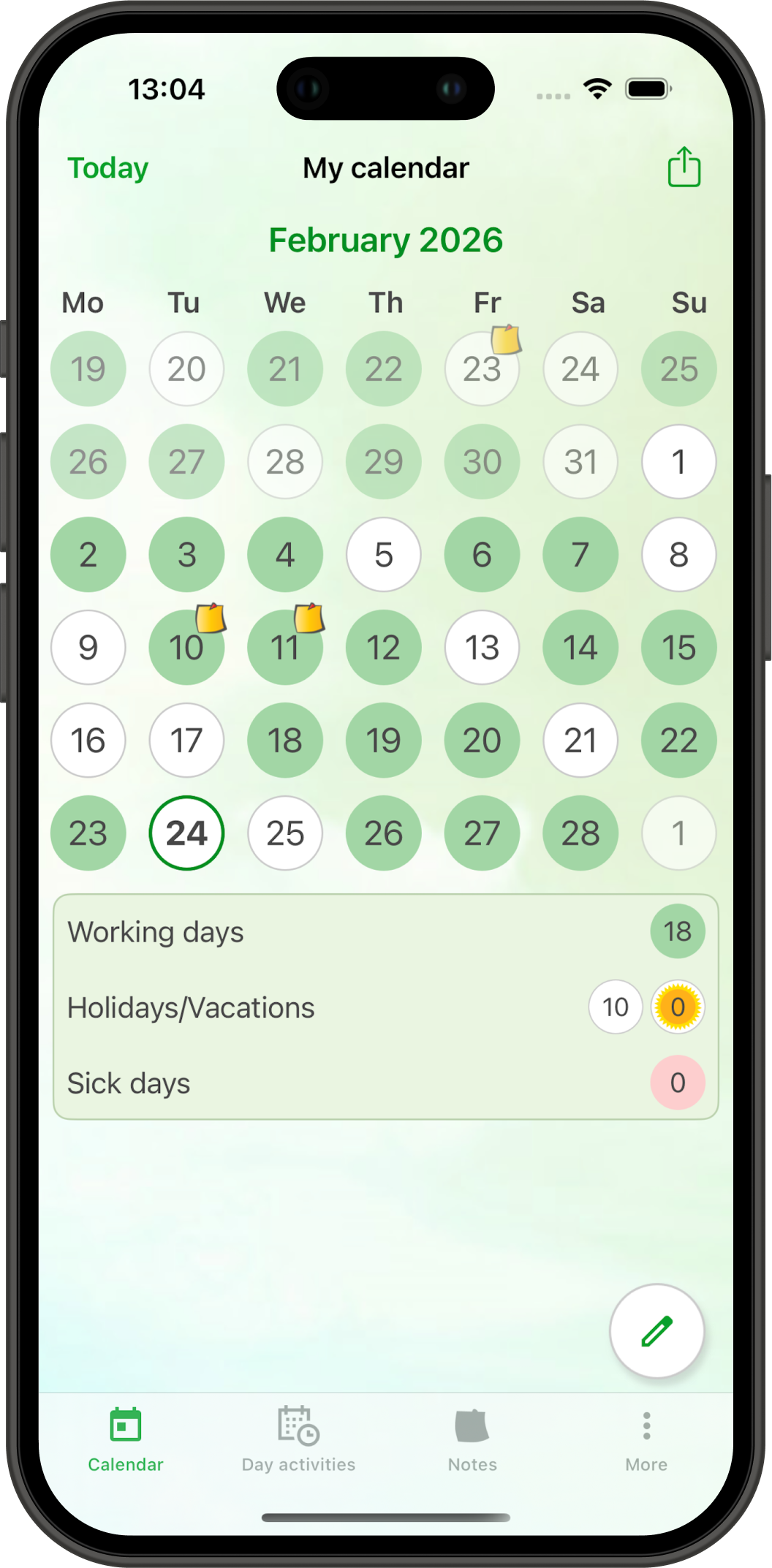Open the share/export icon
This screenshot has height=1568, width=772.
[684, 167]
